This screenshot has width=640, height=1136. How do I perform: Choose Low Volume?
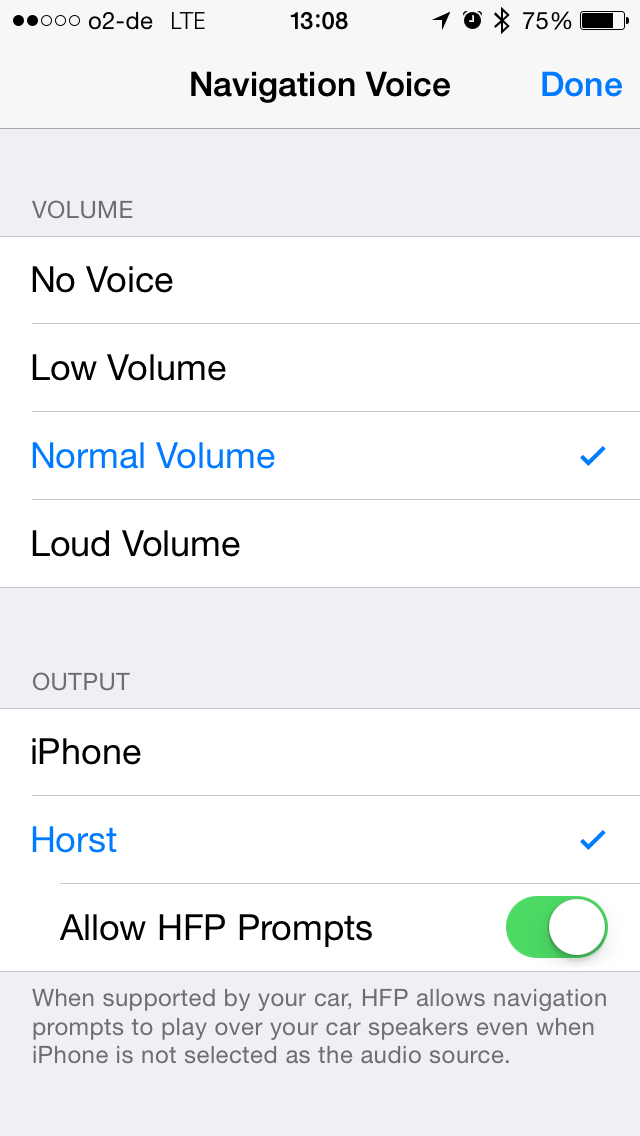pos(320,368)
